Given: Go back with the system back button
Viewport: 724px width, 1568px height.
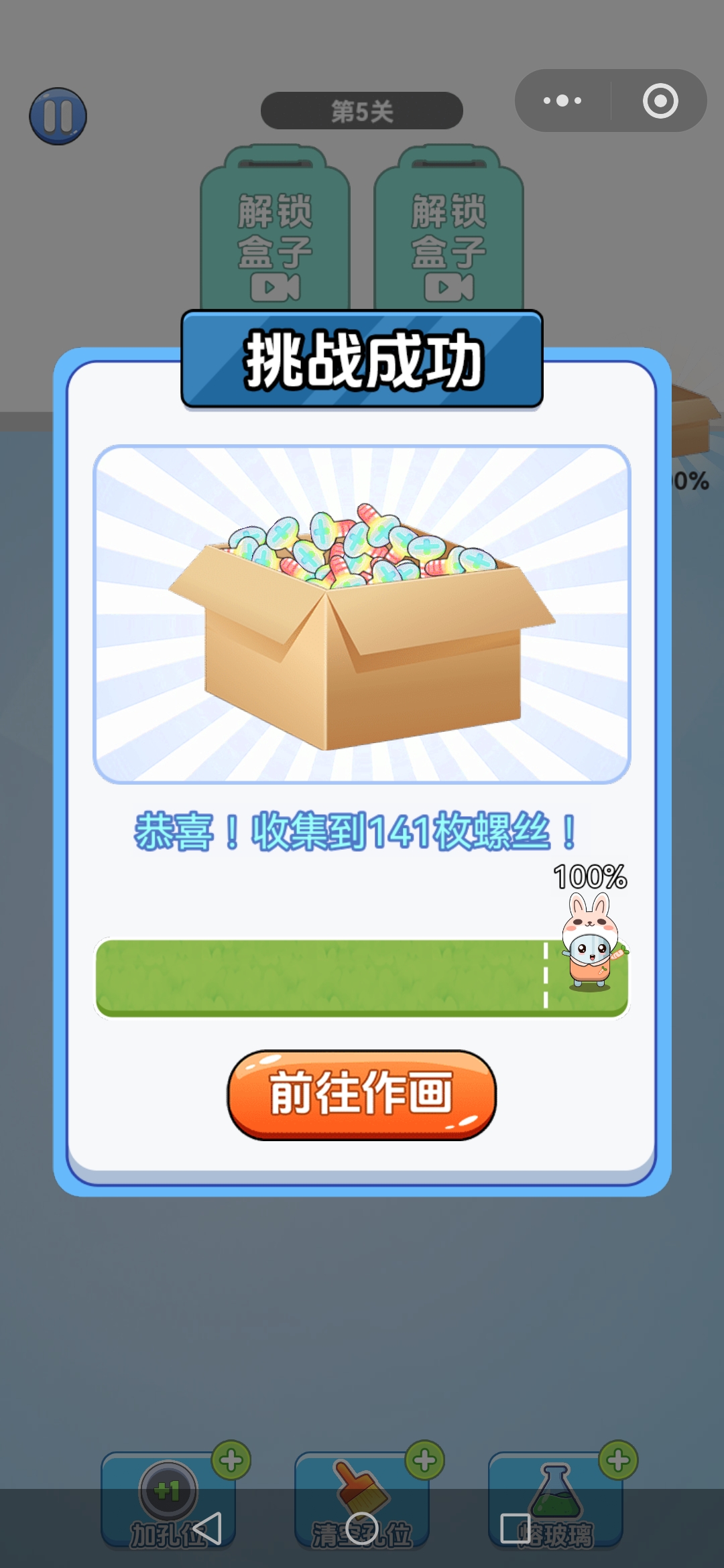Looking at the screenshot, I should click(207, 1528).
